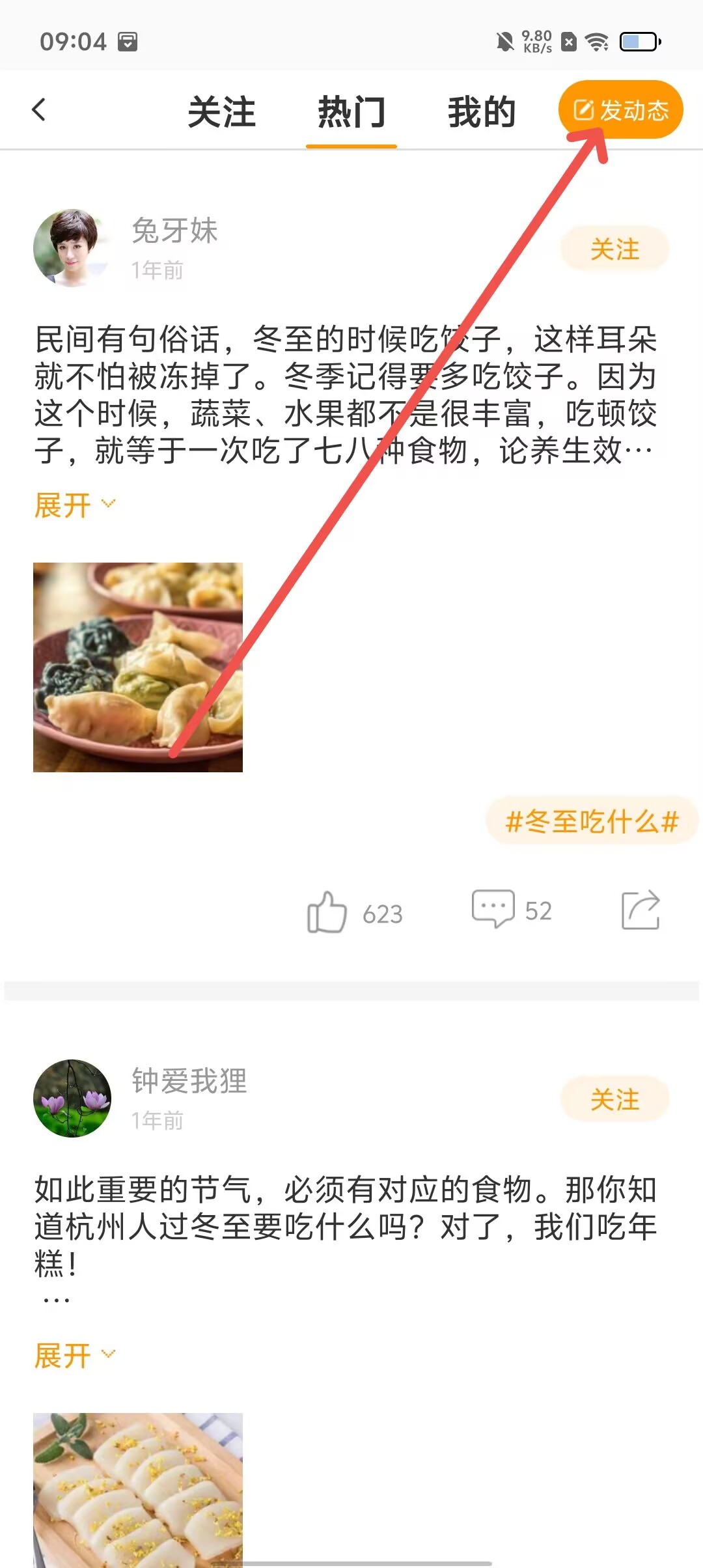
Task: Like 兔牙妹's post with 623 likes
Action: (327, 912)
